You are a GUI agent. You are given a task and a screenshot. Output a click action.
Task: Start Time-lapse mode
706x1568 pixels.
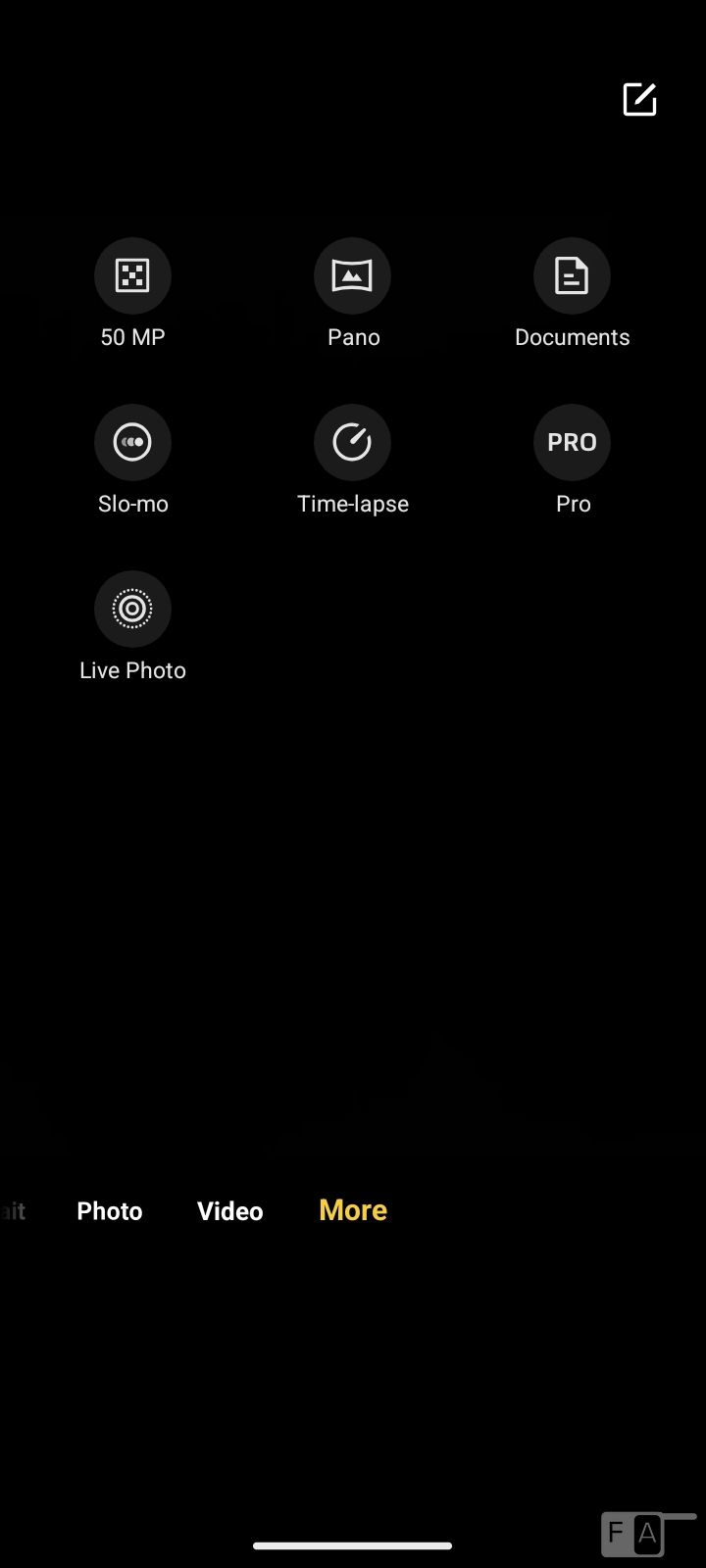click(x=352, y=443)
